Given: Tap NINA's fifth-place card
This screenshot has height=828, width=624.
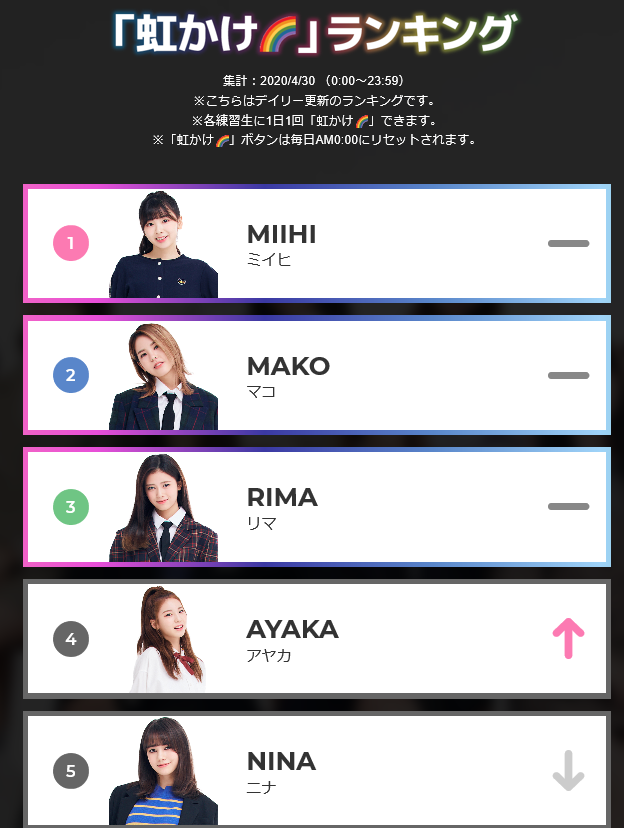Looking at the screenshot, I should coord(316,770).
